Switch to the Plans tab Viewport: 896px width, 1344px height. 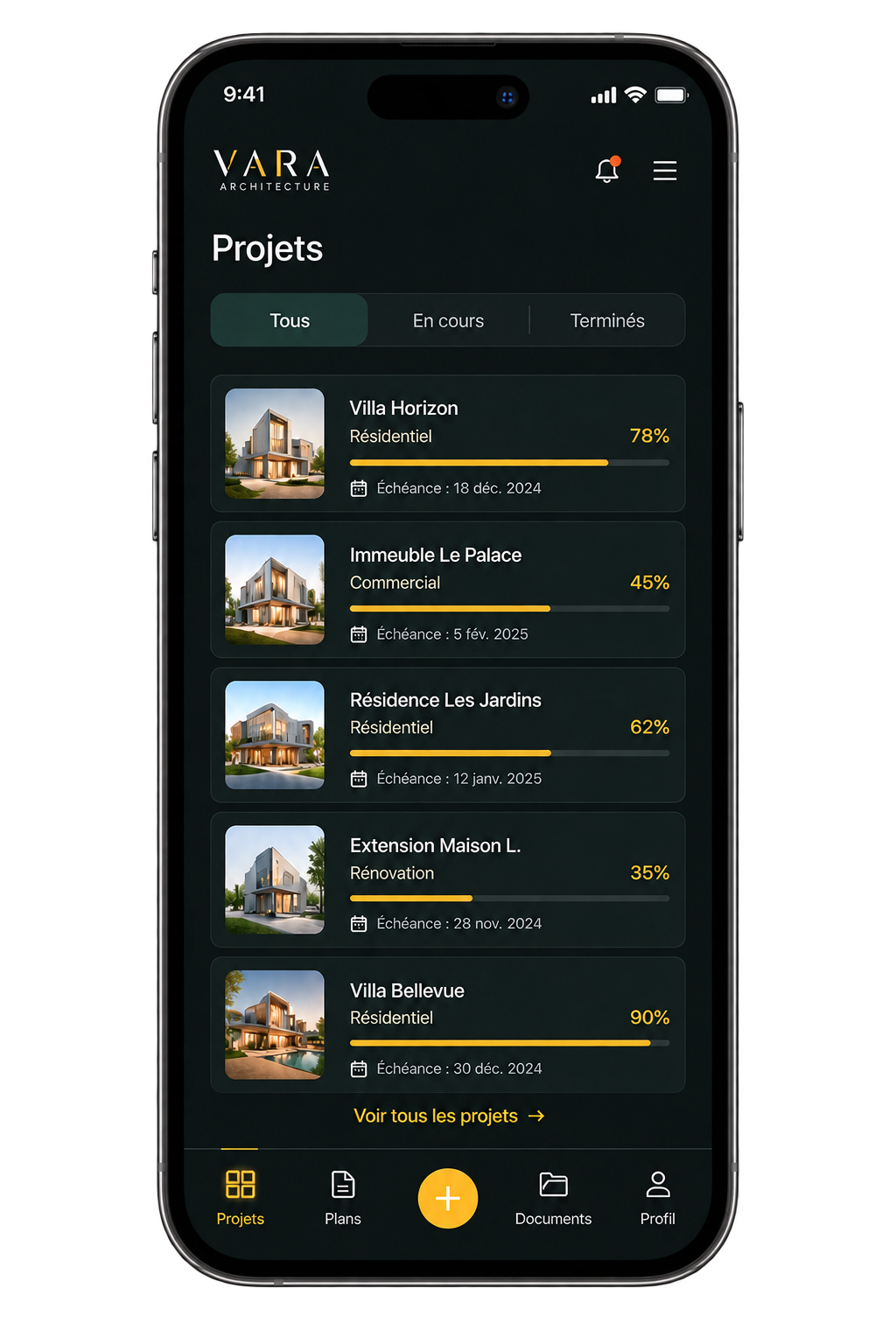coord(343,1197)
